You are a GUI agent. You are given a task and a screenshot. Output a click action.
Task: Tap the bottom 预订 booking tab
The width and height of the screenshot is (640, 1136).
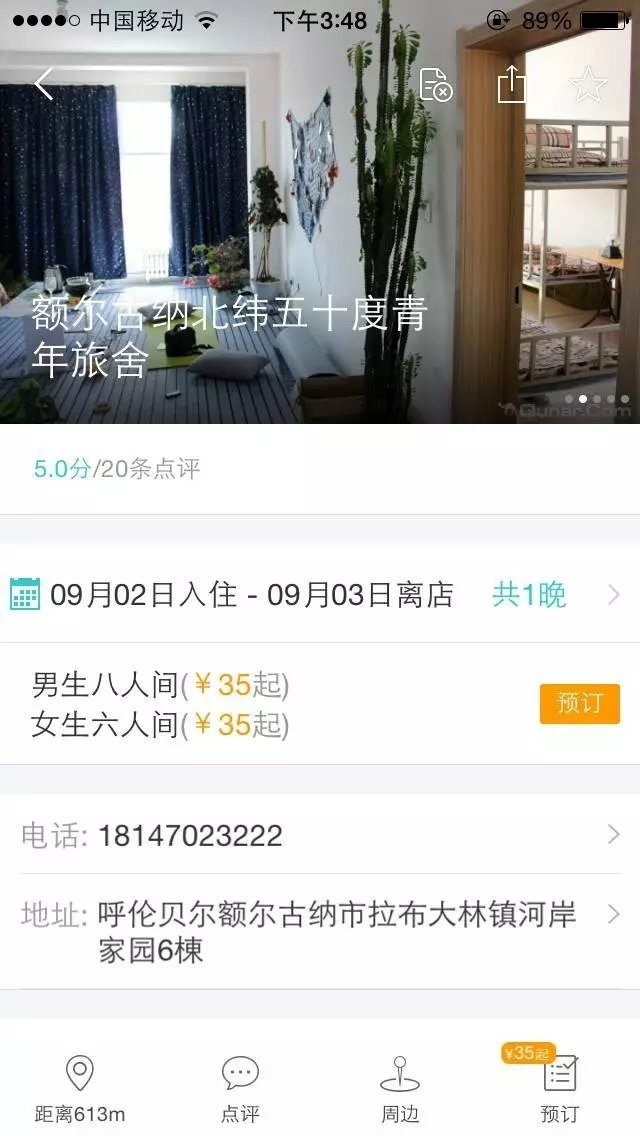560,1088
